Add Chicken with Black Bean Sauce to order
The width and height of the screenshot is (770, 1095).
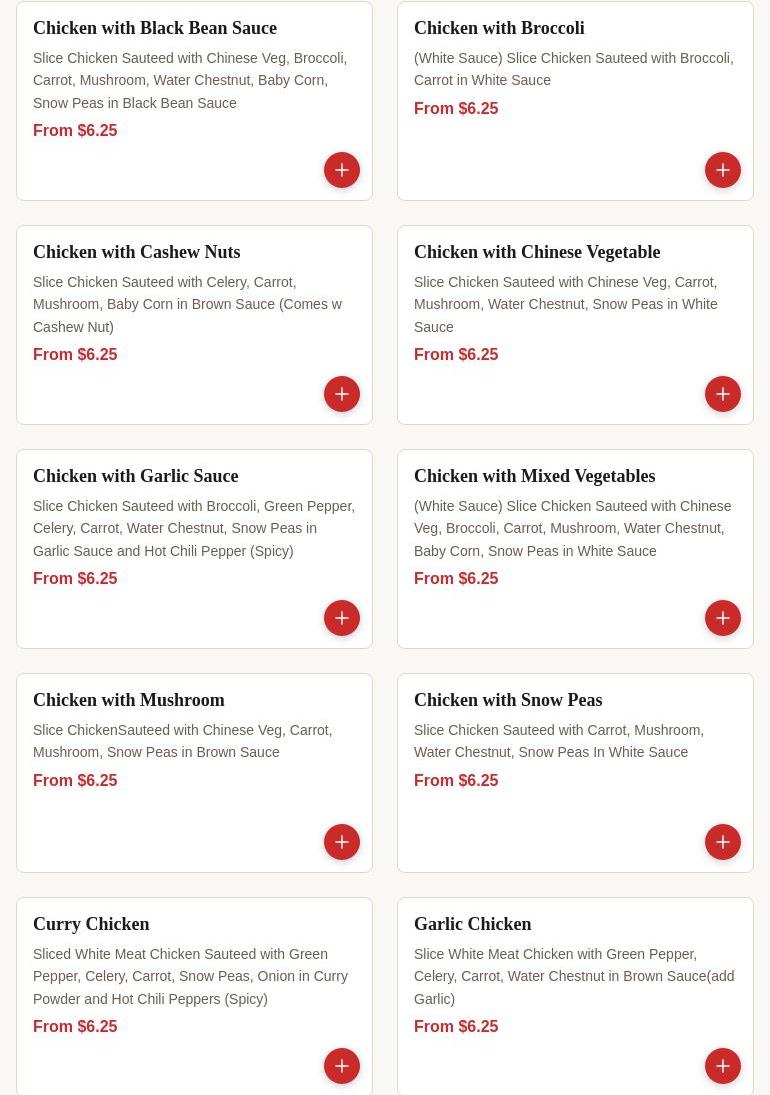342,170
